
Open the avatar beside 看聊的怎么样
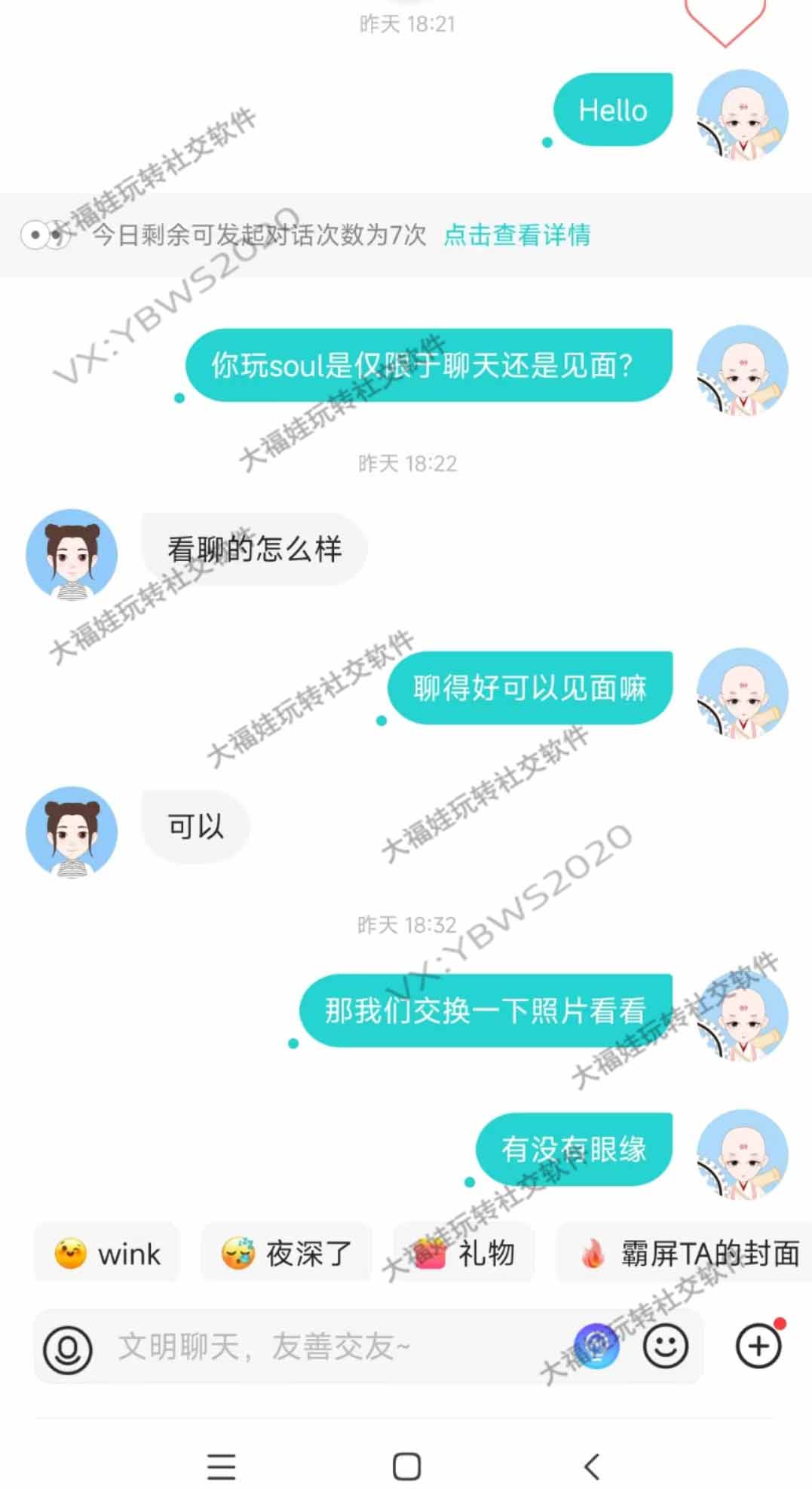point(72,554)
